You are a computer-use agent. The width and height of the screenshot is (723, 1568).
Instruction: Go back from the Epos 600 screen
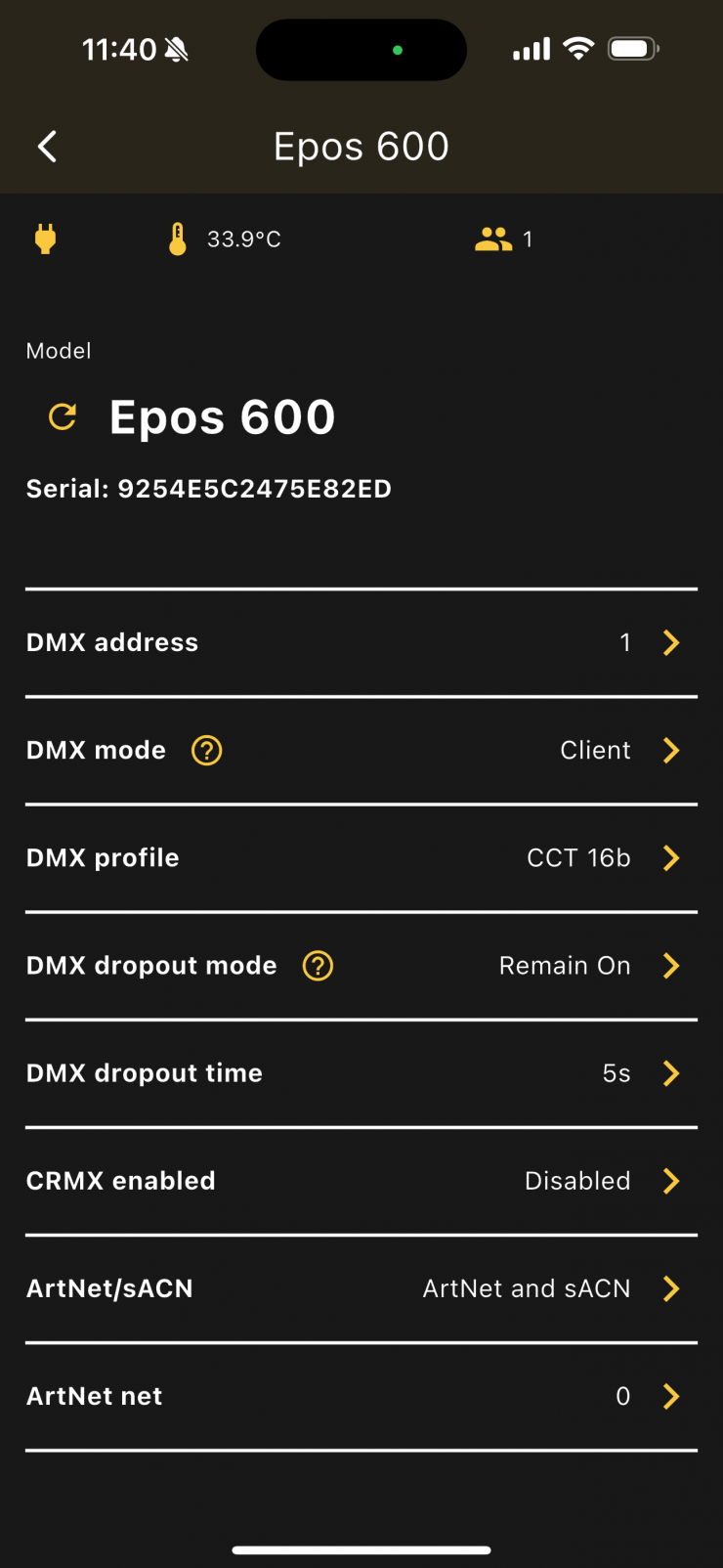pos(47,147)
